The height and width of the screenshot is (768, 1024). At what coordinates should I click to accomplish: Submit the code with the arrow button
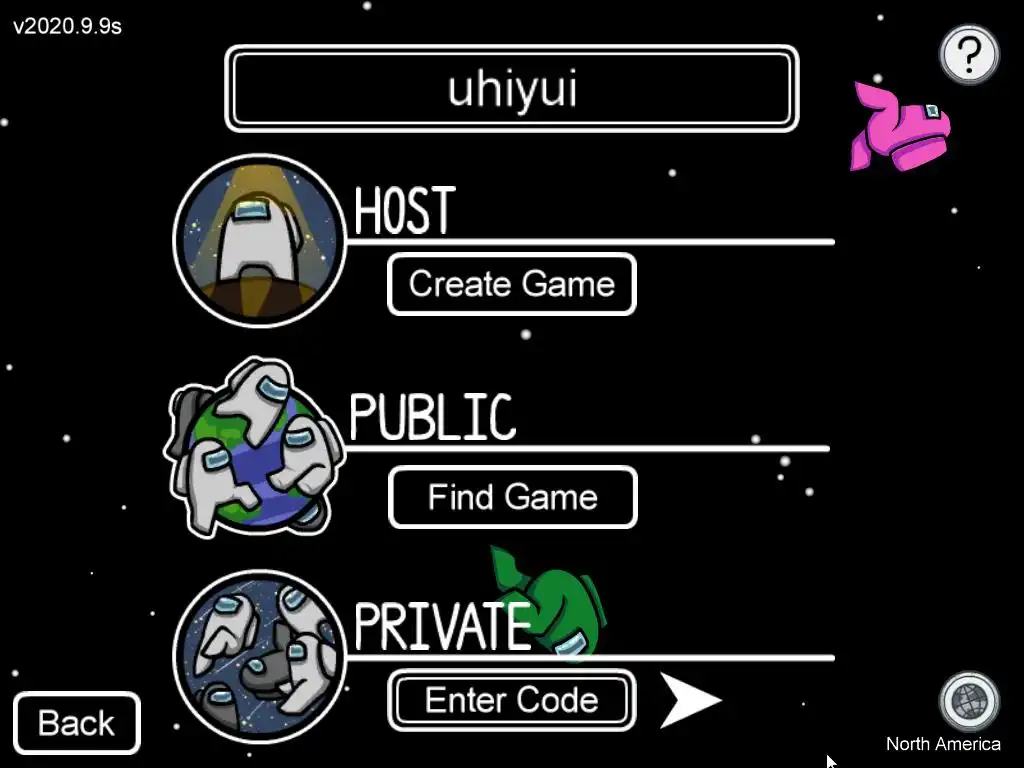click(689, 700)
